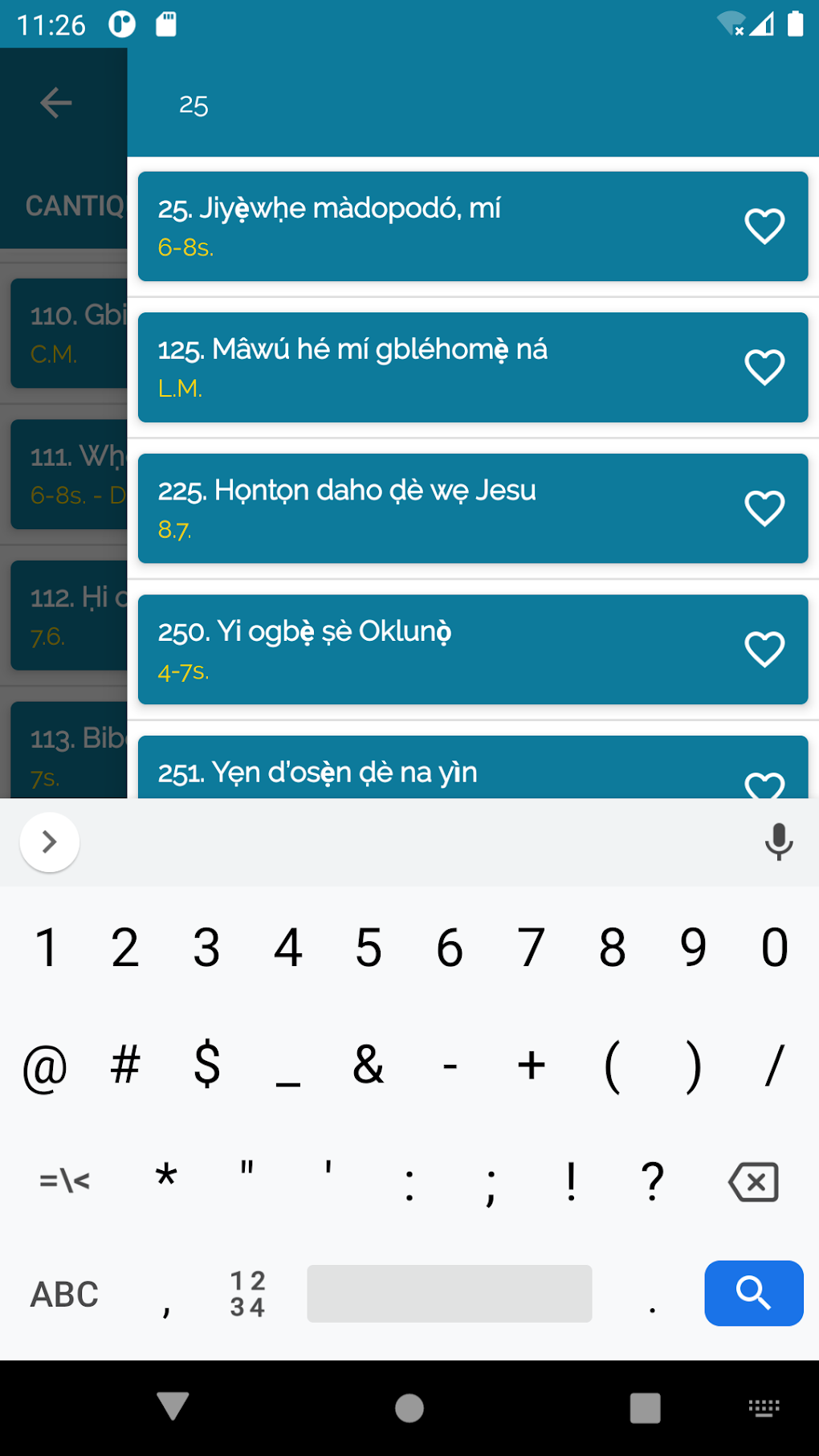This screenshot has height=1456, width=819.
Task: Favorite hymn 25 with the heart icon
Action: click(764, 226)
